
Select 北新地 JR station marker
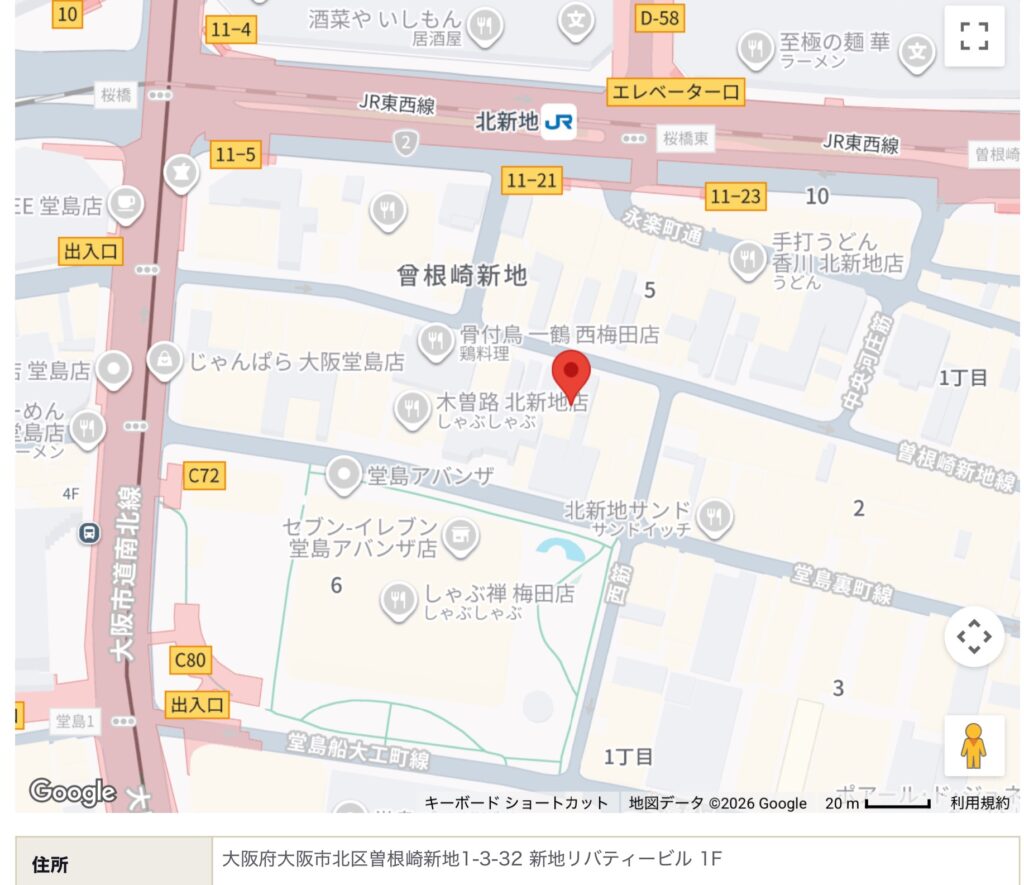(559, 122)
